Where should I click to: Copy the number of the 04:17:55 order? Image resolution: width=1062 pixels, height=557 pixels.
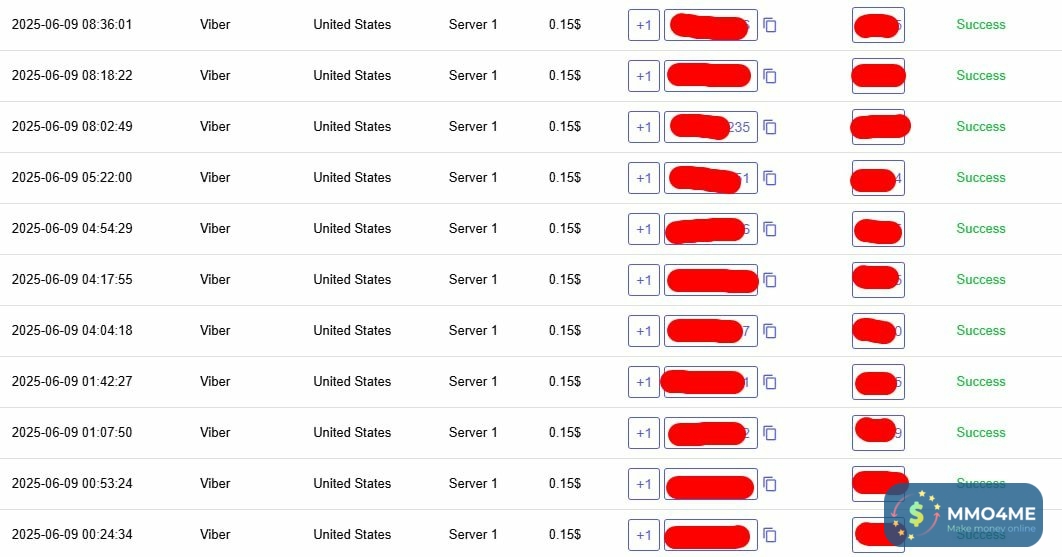[x=770, y=280]
